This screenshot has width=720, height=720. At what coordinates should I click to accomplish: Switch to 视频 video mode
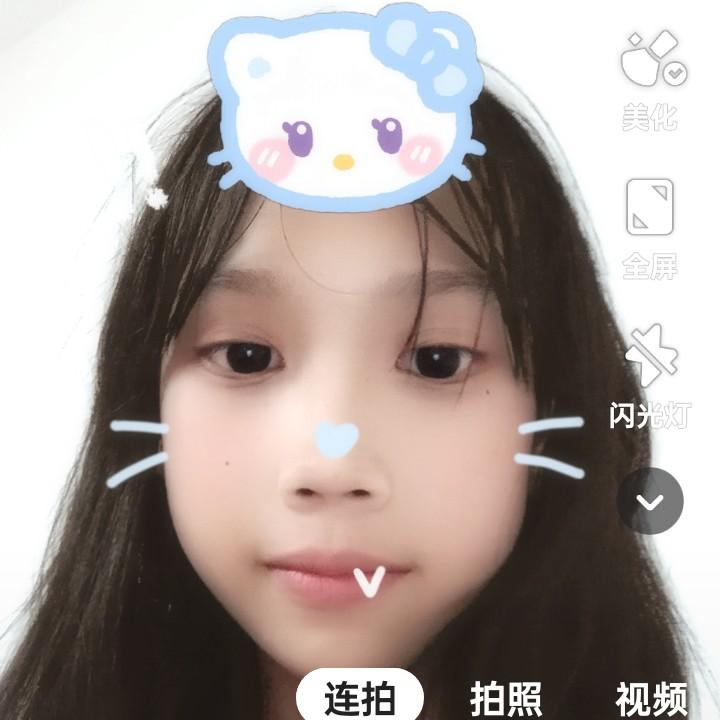(x=652, y=697)
